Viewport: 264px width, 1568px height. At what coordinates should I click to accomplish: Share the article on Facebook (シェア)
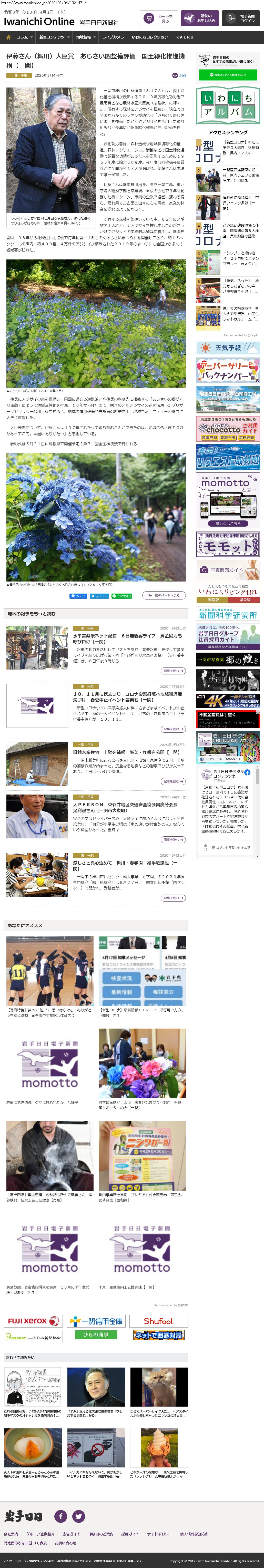pyautogui.click(x=78, y=596)
